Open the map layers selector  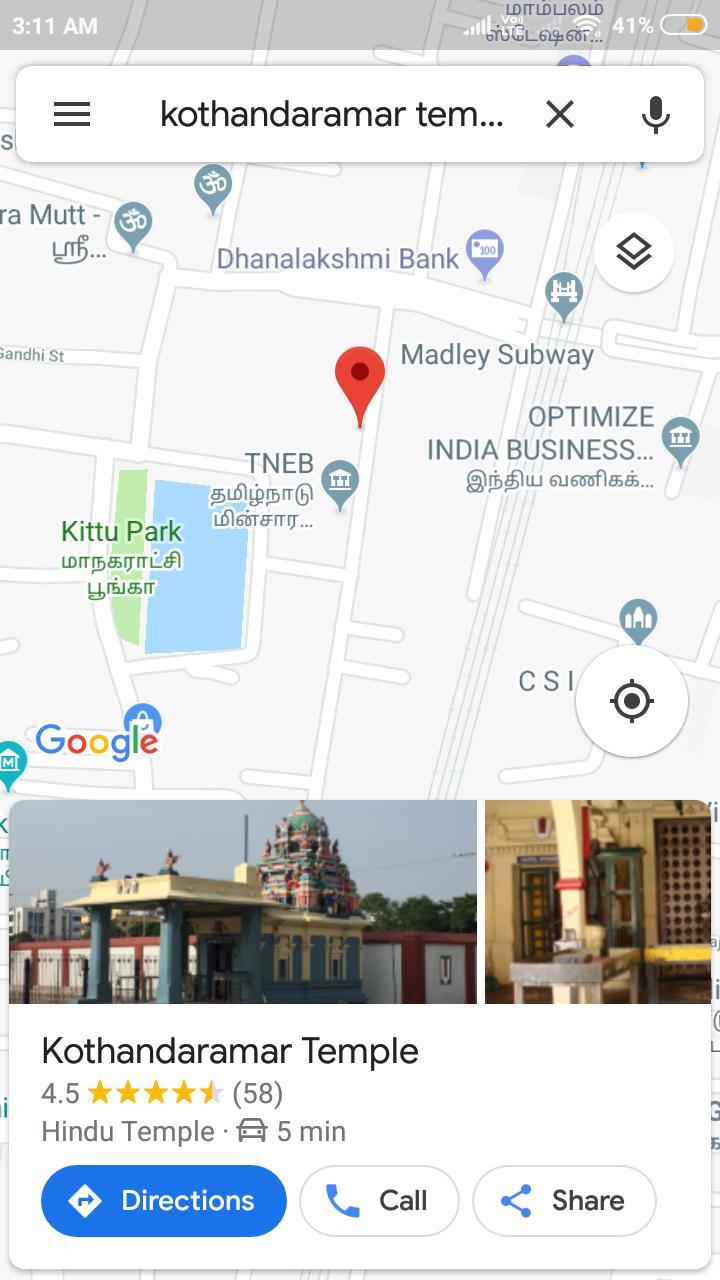pyautogui.click(x=634, y=252)
